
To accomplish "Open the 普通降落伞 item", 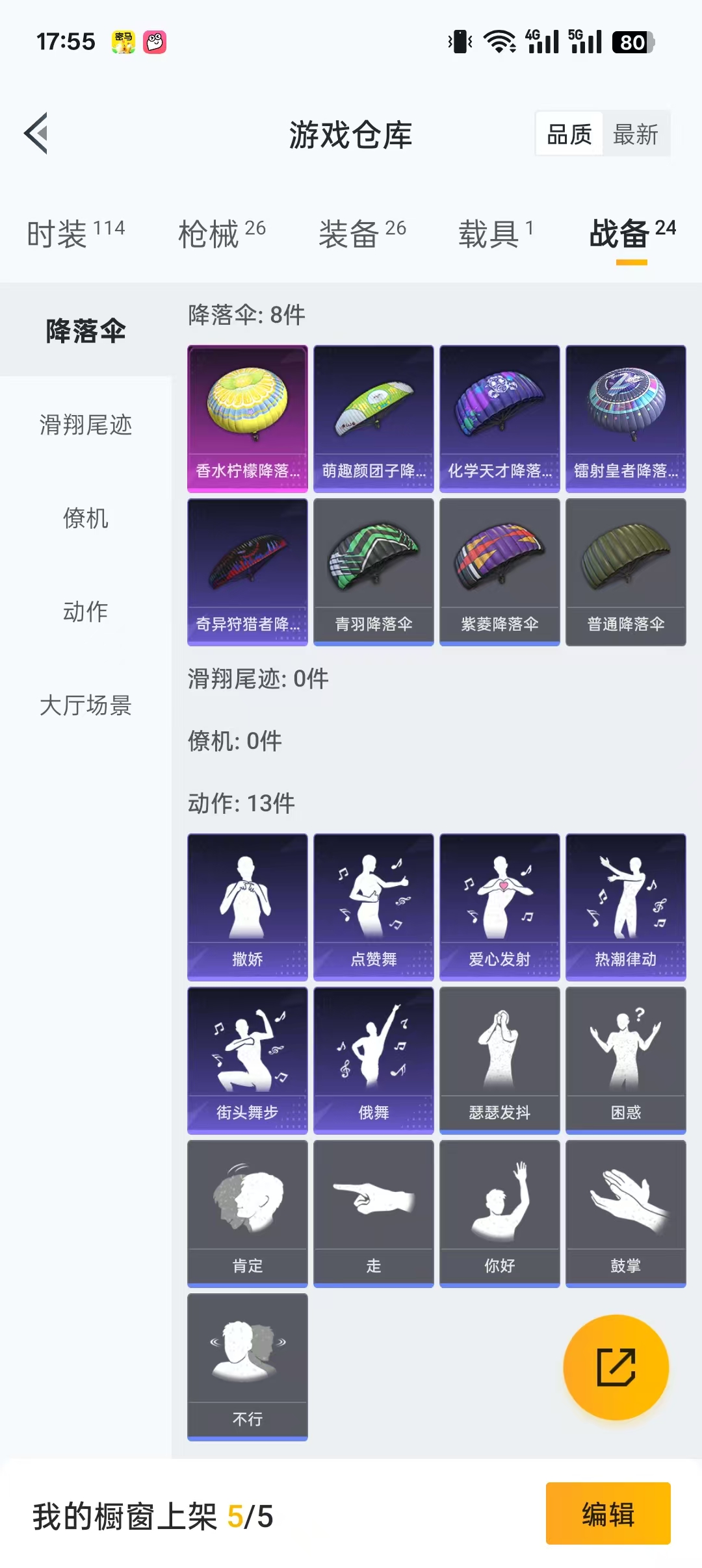I will 625,572.
